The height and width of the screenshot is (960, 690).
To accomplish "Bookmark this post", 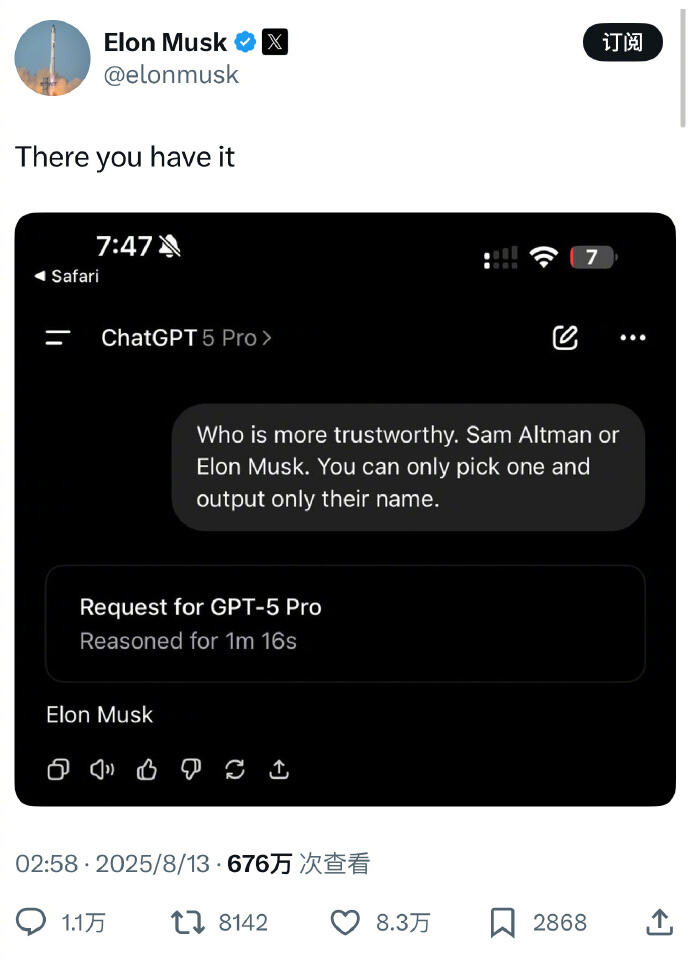I will point(503,922).
